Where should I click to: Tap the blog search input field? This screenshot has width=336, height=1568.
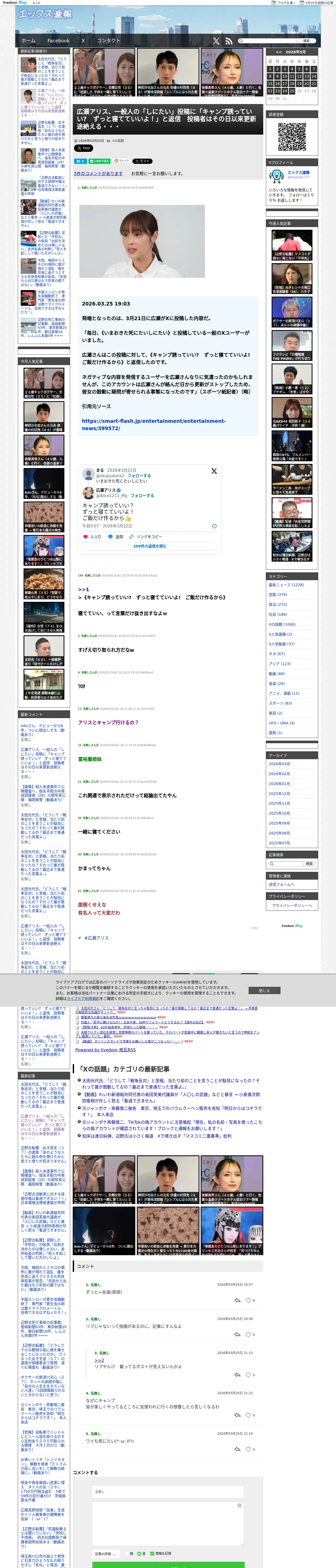click(268, 41)
